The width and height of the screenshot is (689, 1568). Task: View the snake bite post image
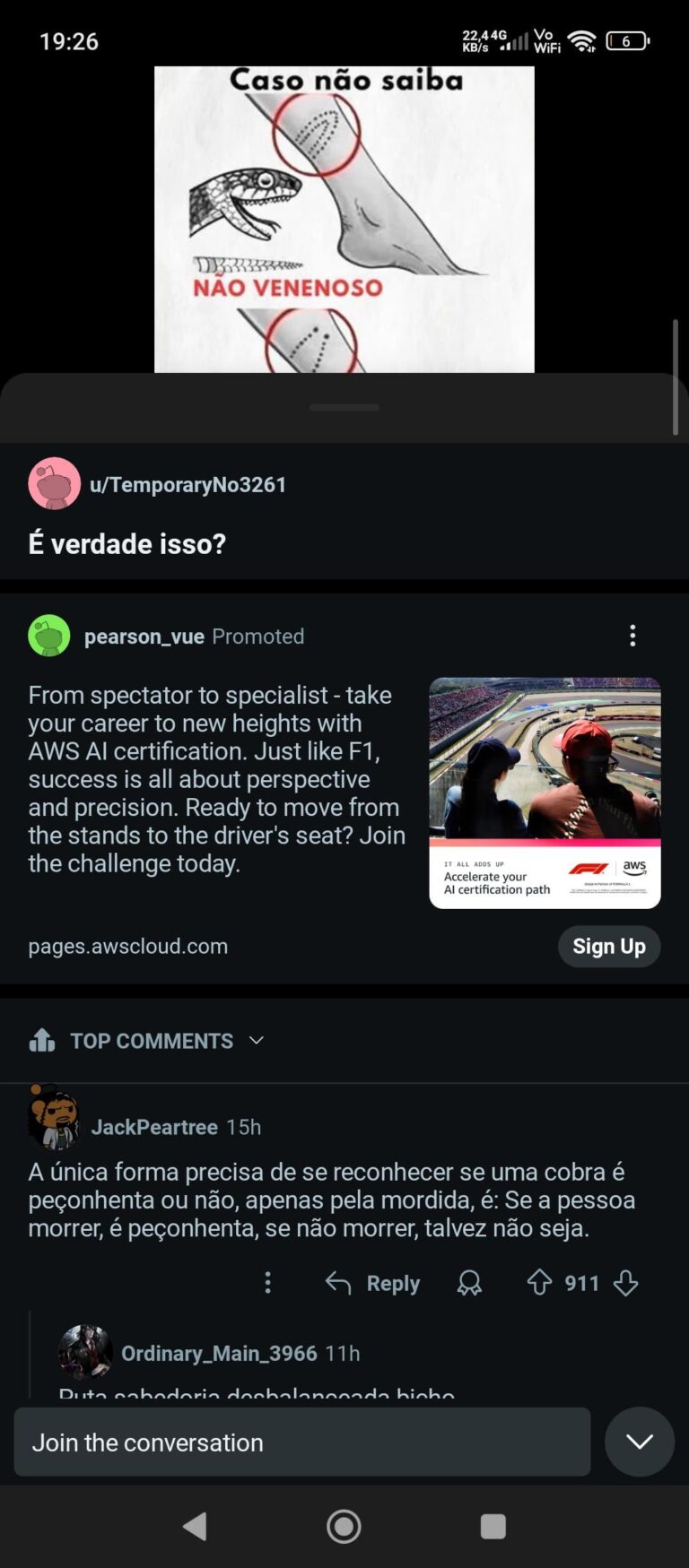click(344, 219)
